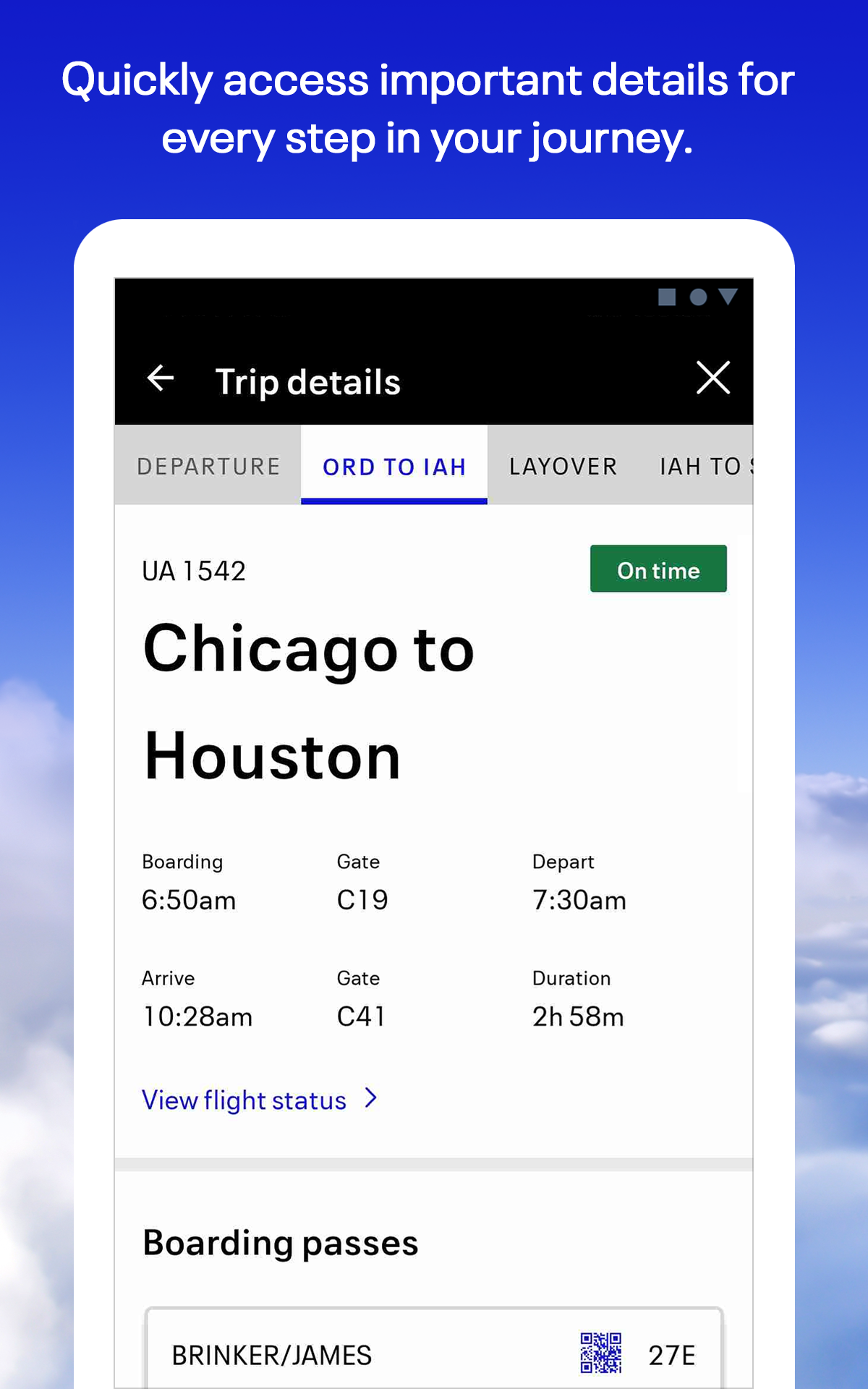Open BRINKER/JAMES boarding pass
Screen dimensions: 868x1389
click(x=271, y=1354)
